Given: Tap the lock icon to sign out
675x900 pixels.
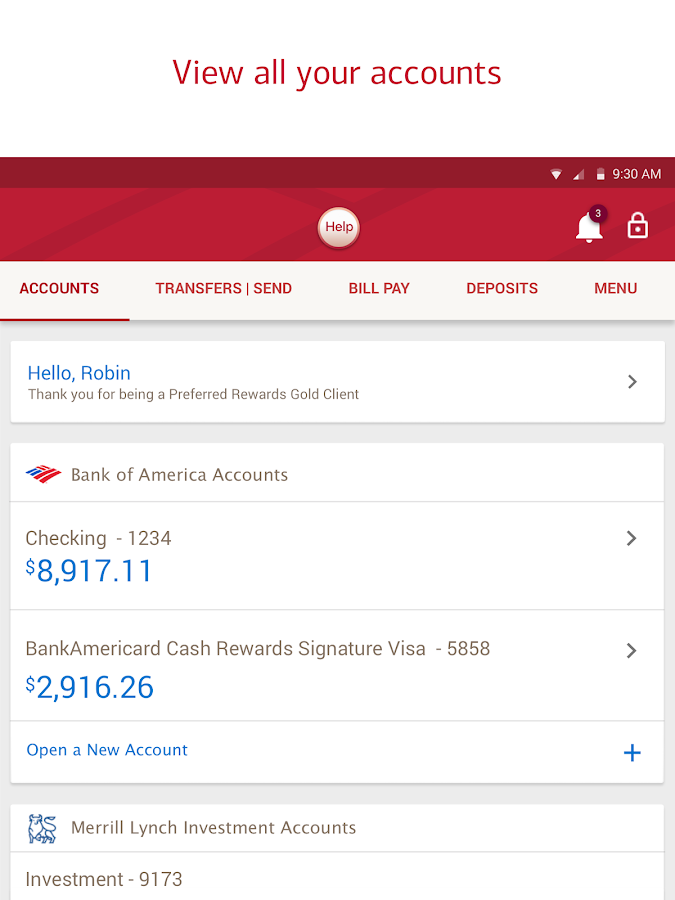Looking at the screenshot, I should point(637,226).
